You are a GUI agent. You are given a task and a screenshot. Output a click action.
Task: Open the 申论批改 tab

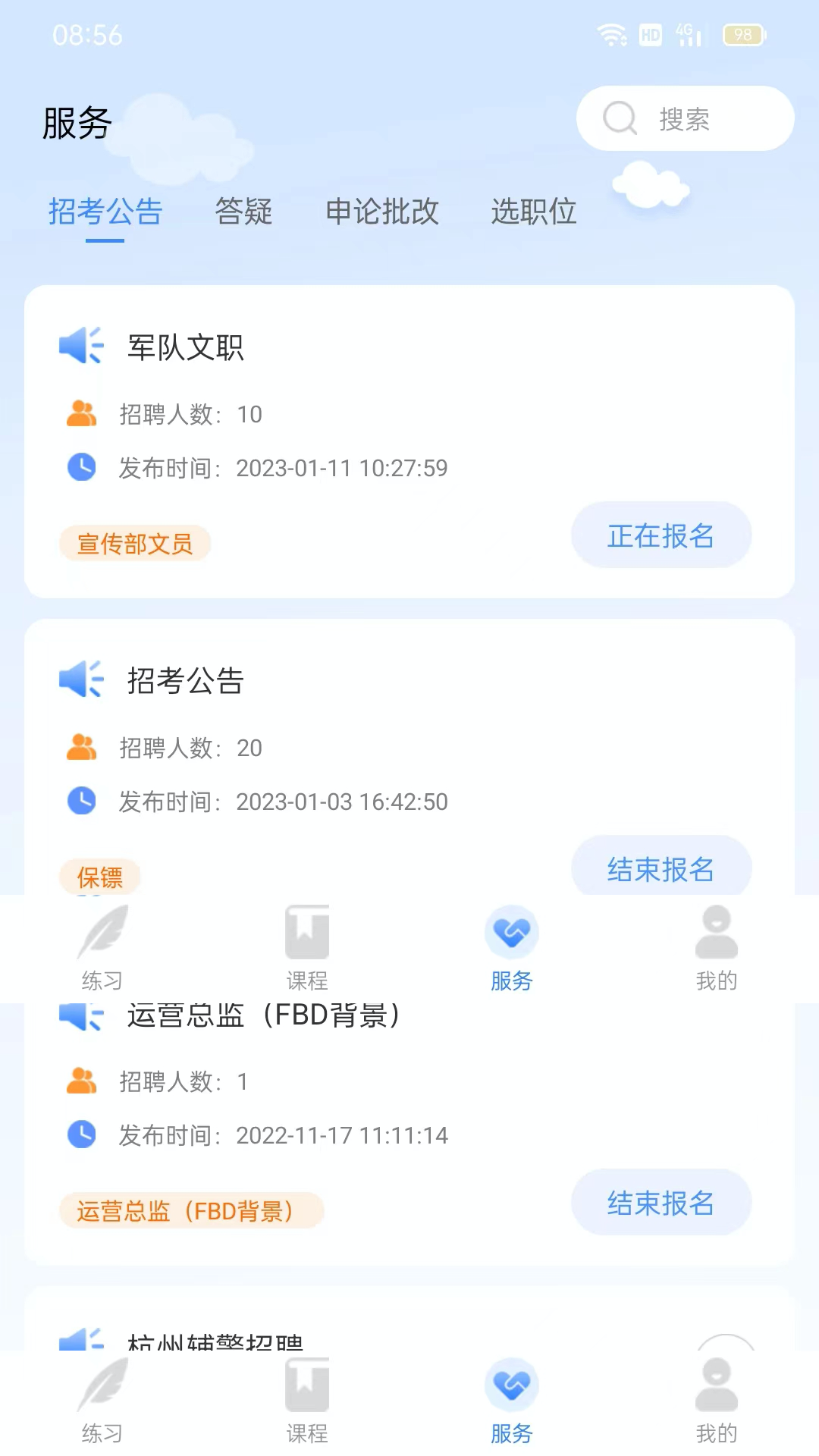point(382,212)
